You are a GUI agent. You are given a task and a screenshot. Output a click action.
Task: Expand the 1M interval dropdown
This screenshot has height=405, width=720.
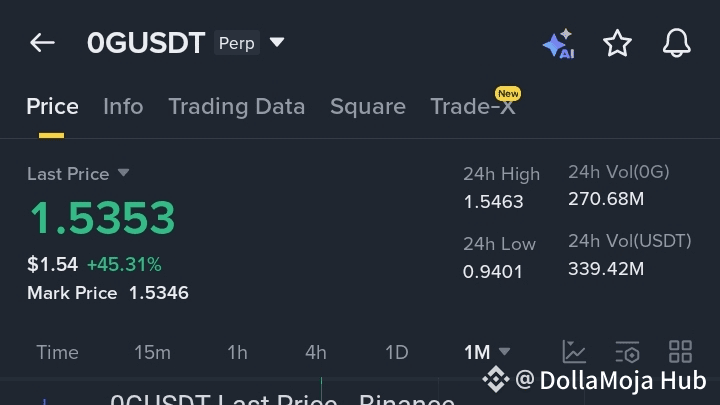click(487, 352)
